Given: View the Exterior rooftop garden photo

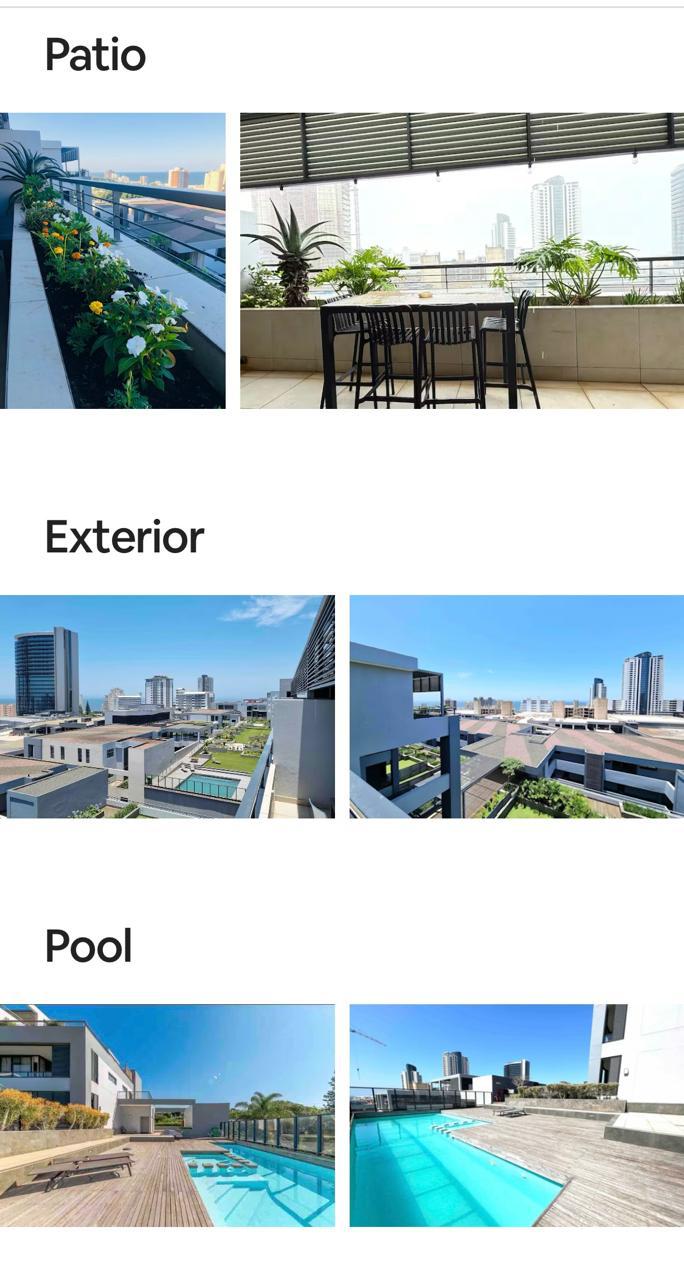Looking at the screenshot, I should point(517,707).
